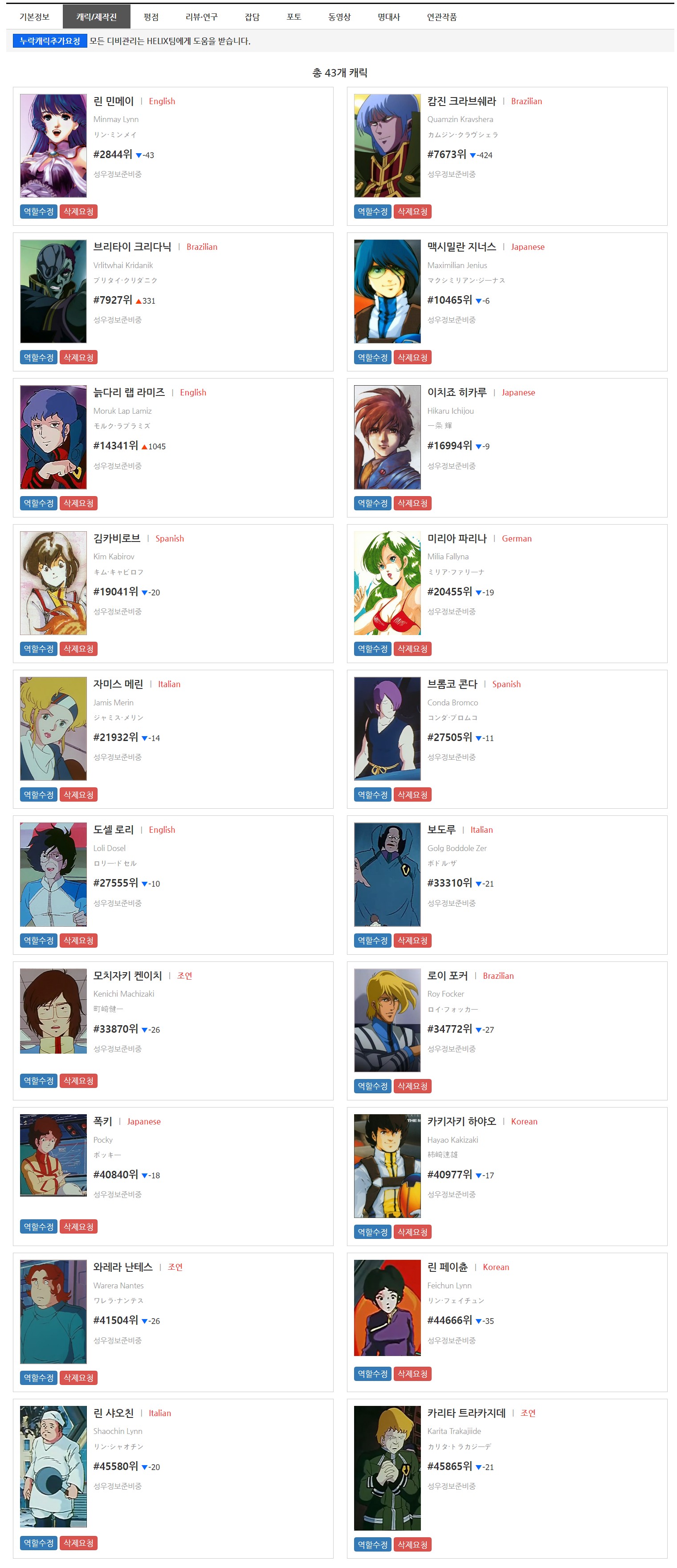Image resolution: width=677 pixels, height=1568 pixels.
Task: Tap 삭제요청 for 캄진 크라브쉐라
Action: point(412,212)
